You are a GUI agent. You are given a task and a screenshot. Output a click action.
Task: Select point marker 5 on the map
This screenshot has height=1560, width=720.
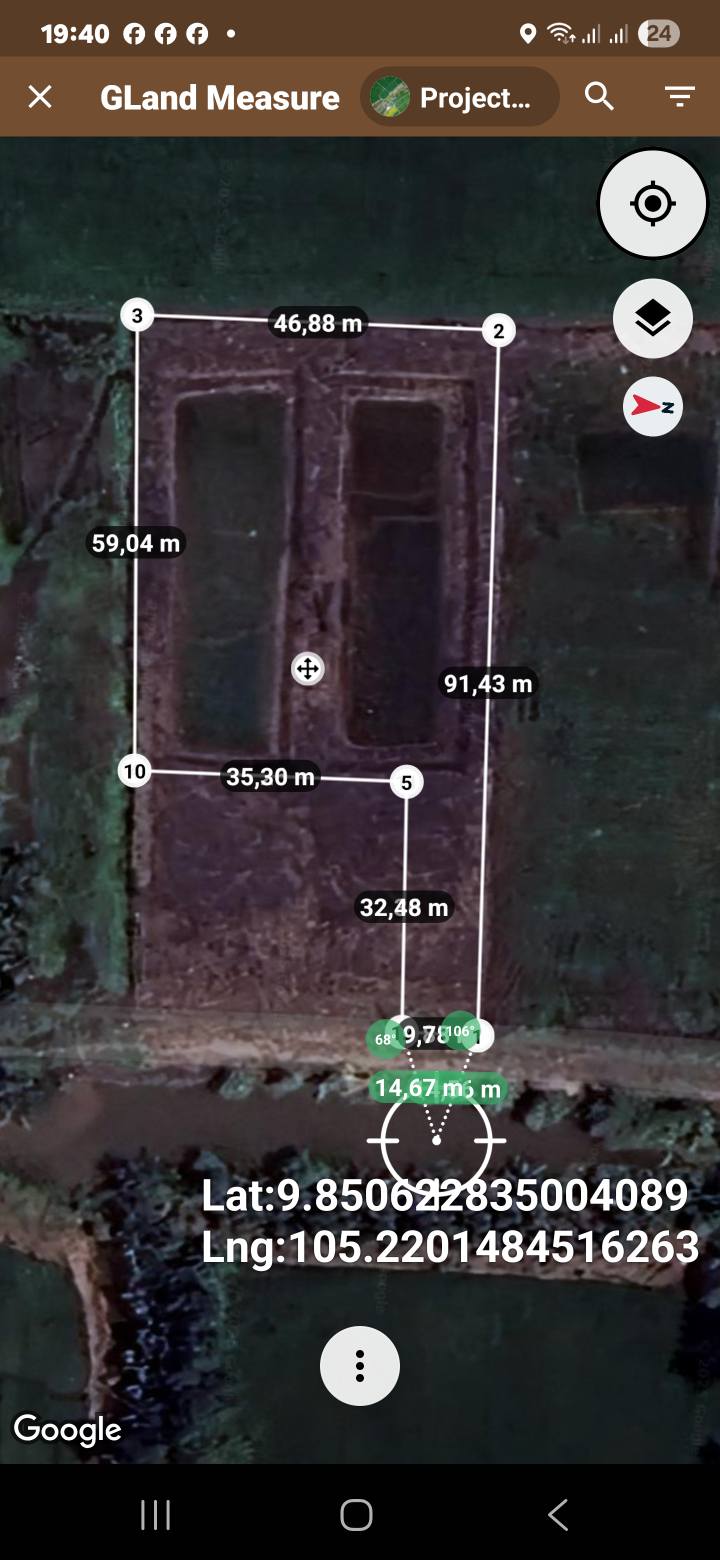(x=406, y=782)
